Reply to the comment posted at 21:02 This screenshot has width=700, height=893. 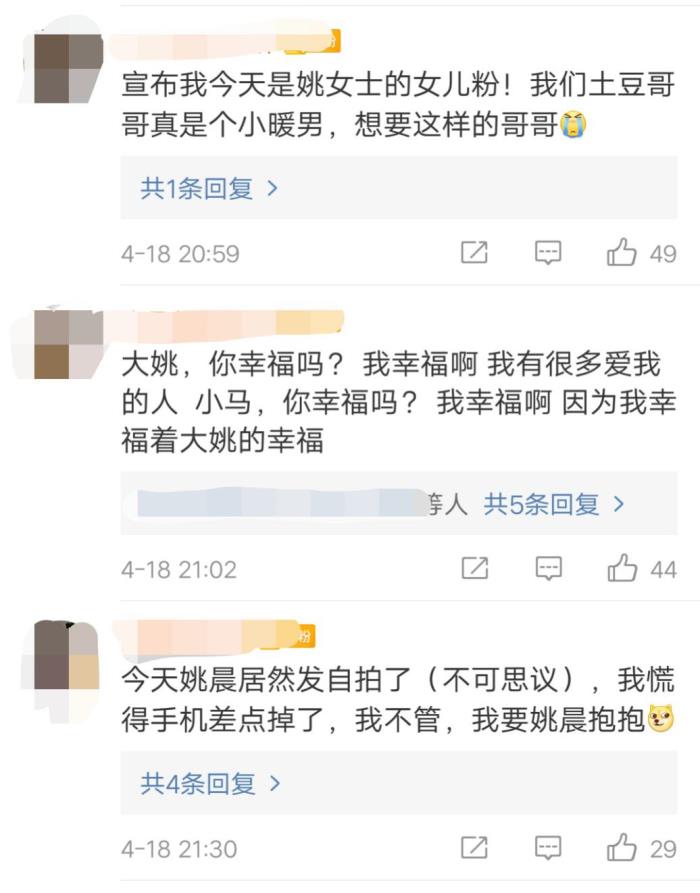coord(548,569)
